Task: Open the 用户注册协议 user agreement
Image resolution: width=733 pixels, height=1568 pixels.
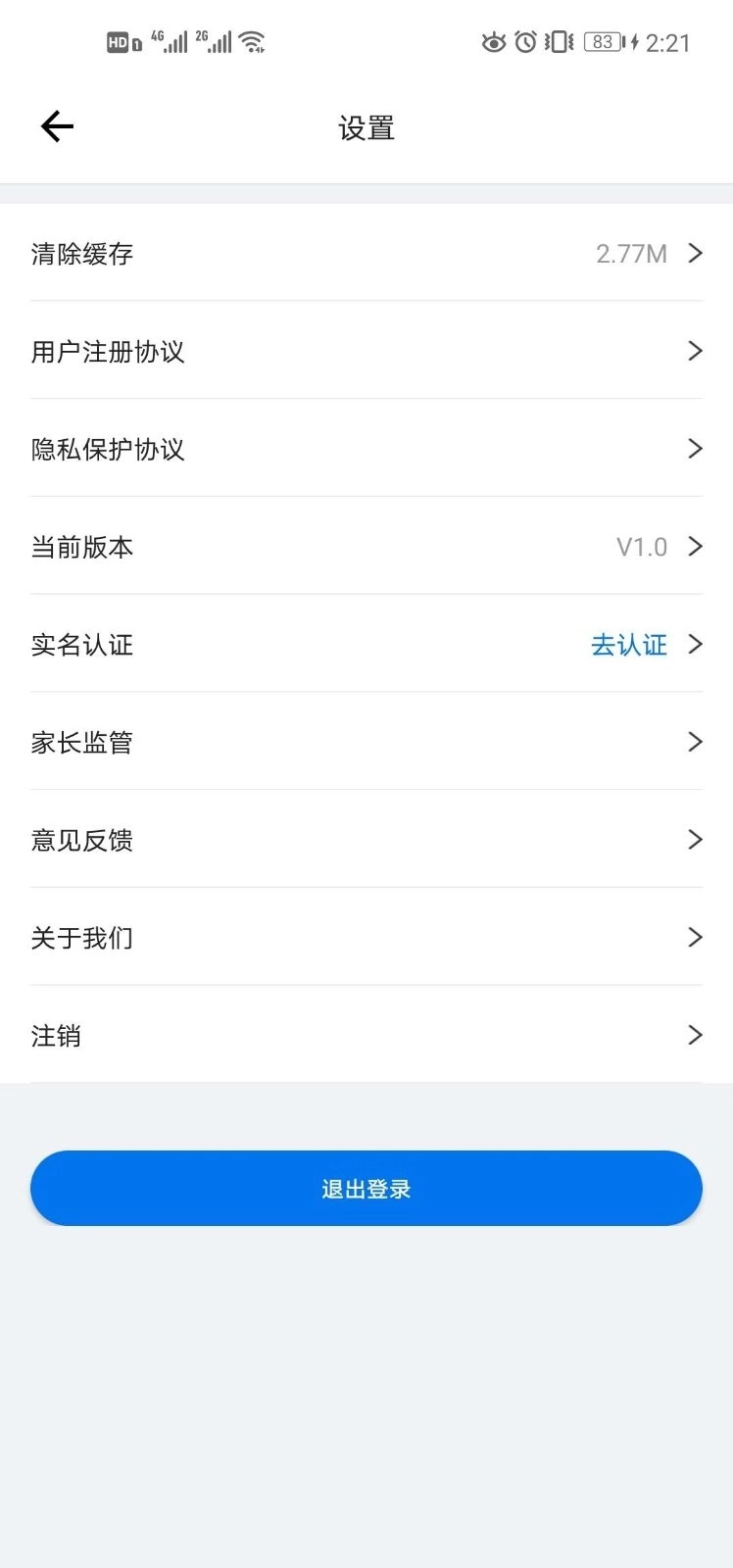Action: click(366, 351)
